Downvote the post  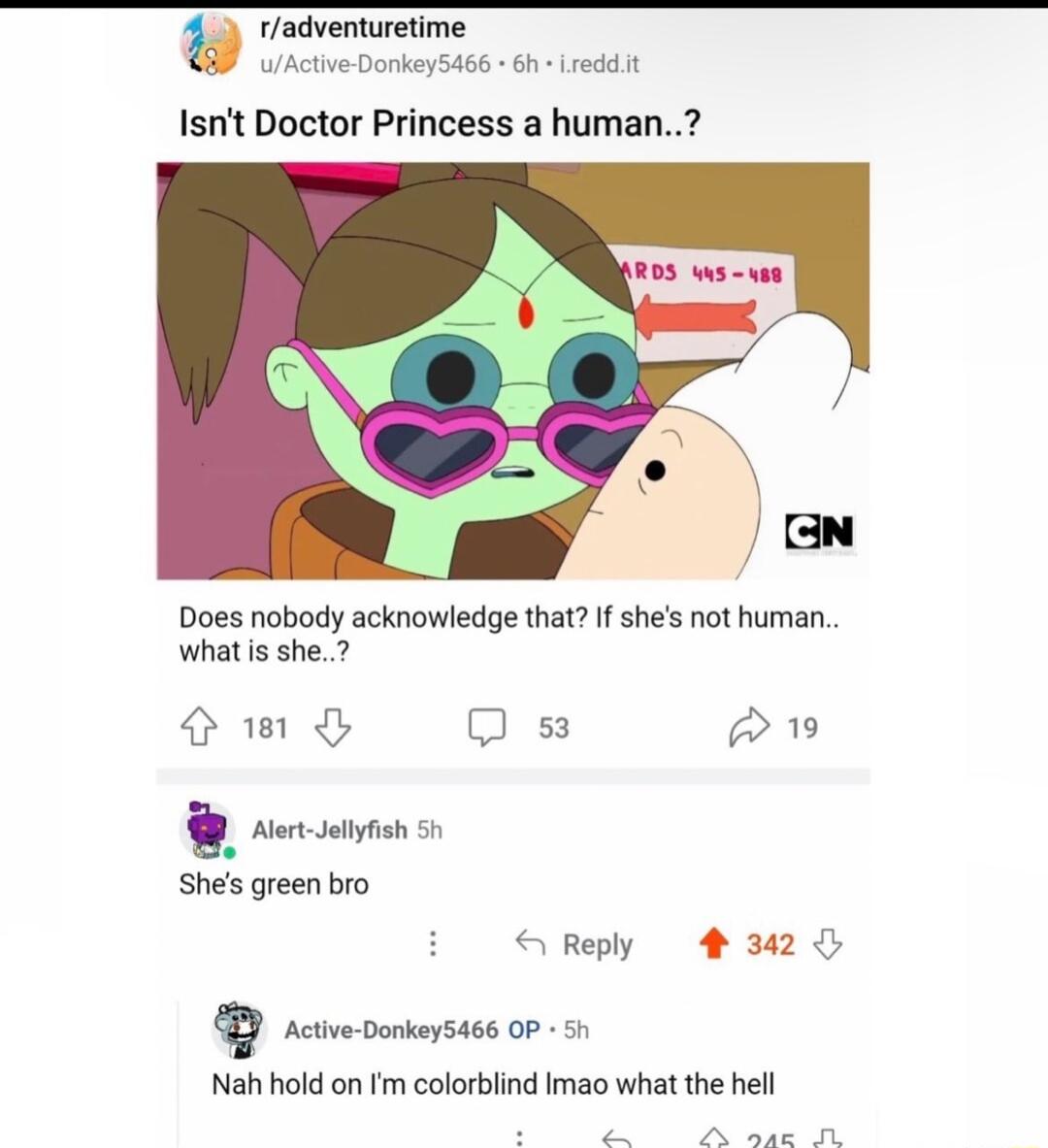pos(333,727)
